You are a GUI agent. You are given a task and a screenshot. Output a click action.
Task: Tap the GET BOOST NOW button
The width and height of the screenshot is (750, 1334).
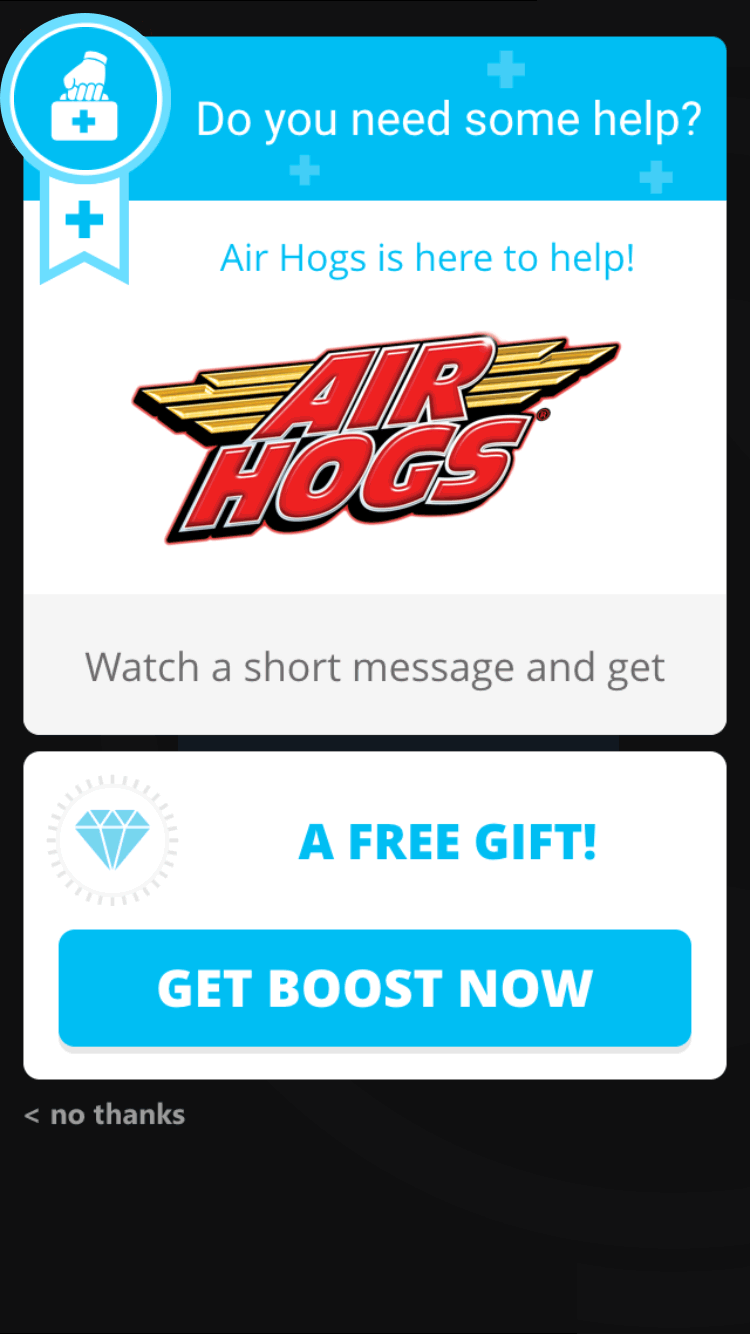375,988
